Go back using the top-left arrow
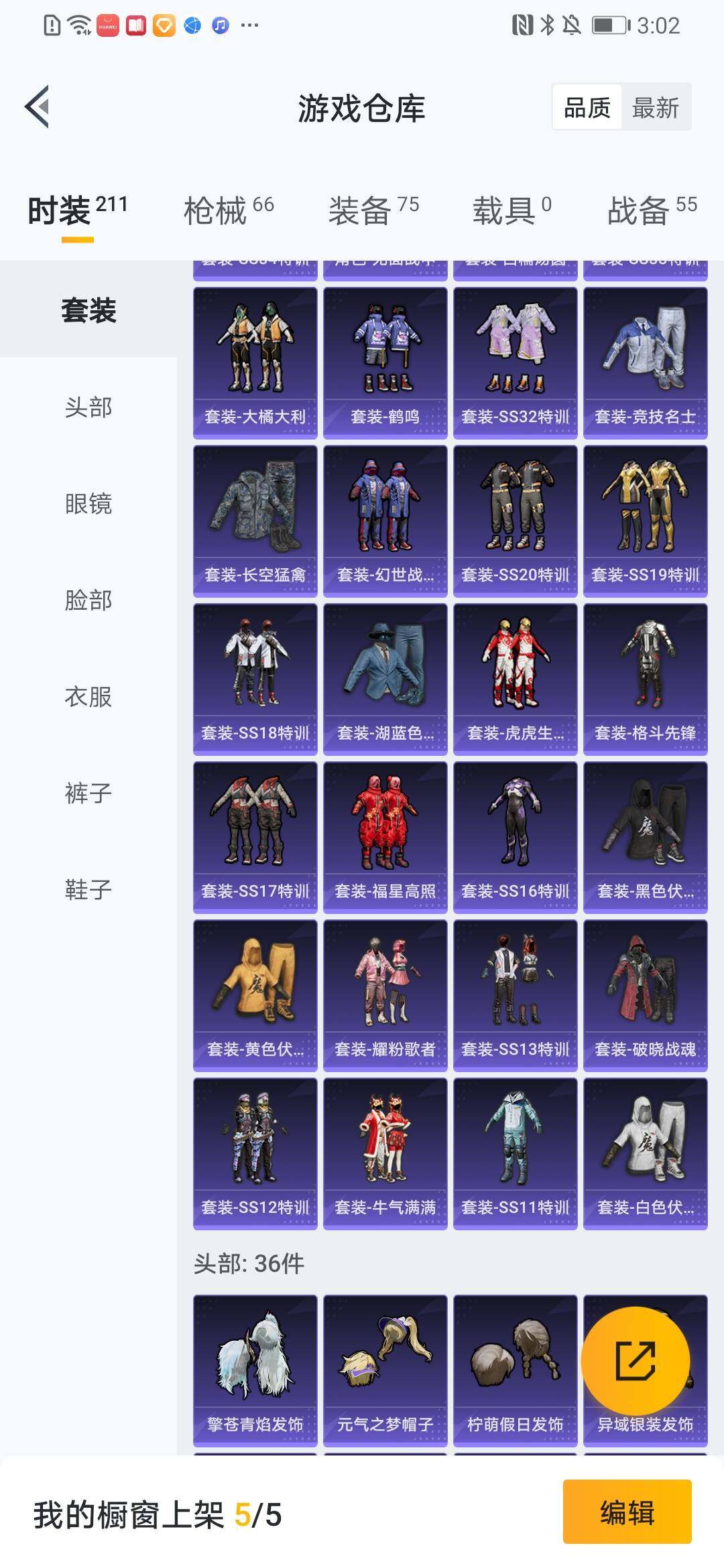Image resolution: width=724 pixels, height=1568 pixels. coord(38,107)
